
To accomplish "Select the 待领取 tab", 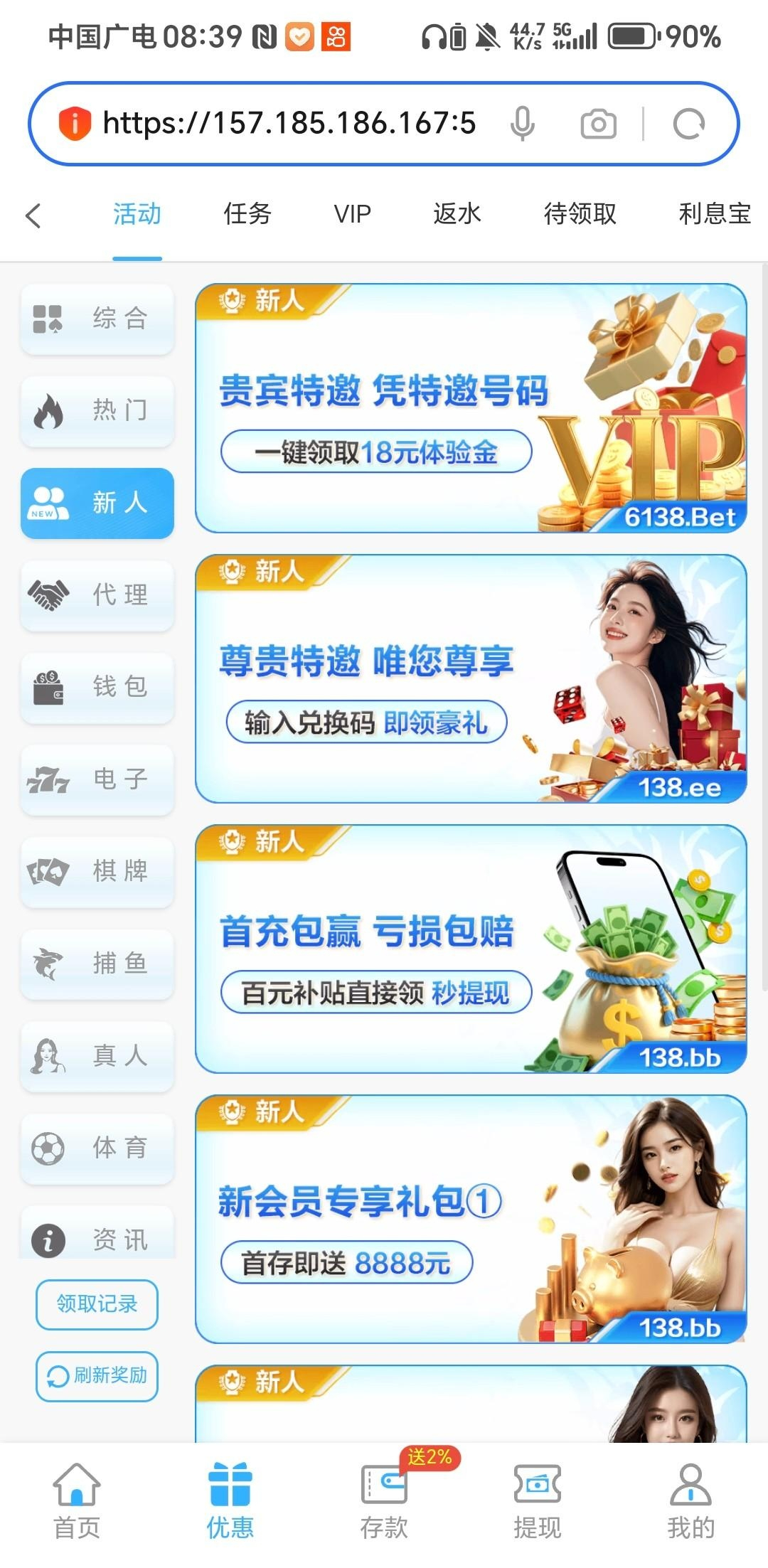I will click(x=580, y=214).
